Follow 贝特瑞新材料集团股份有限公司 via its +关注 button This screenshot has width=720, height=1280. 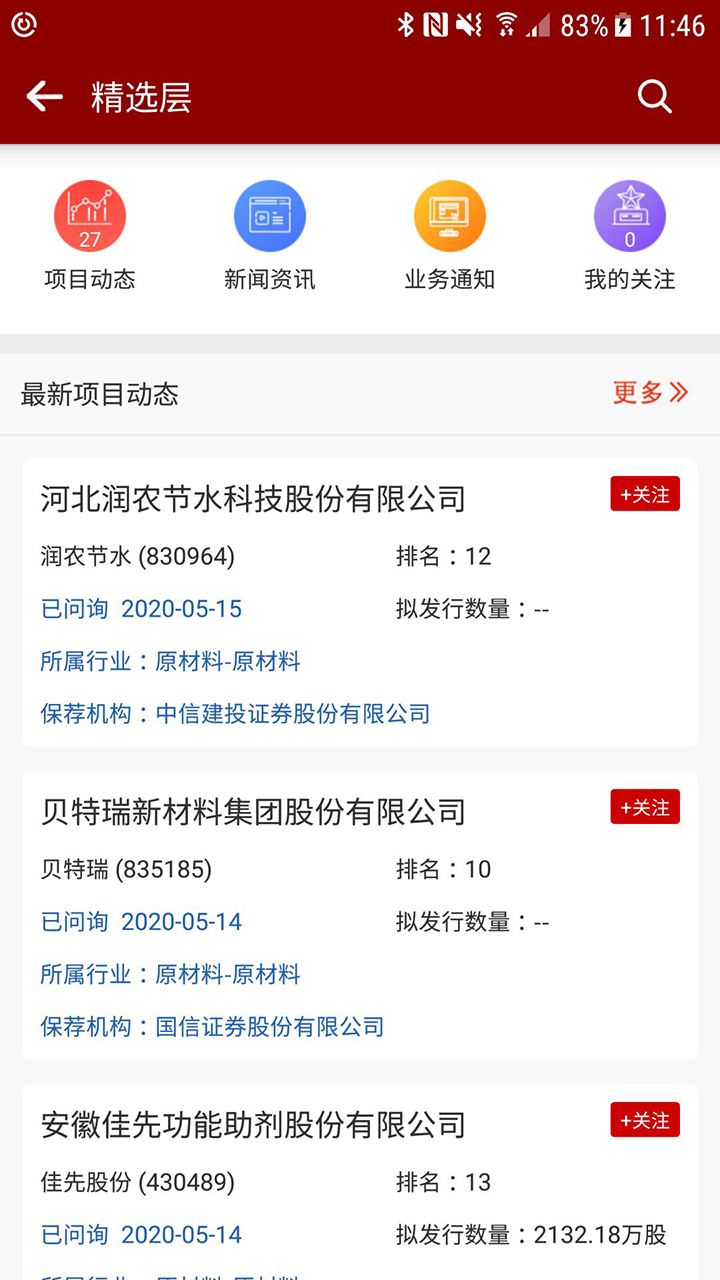point(645,806)
